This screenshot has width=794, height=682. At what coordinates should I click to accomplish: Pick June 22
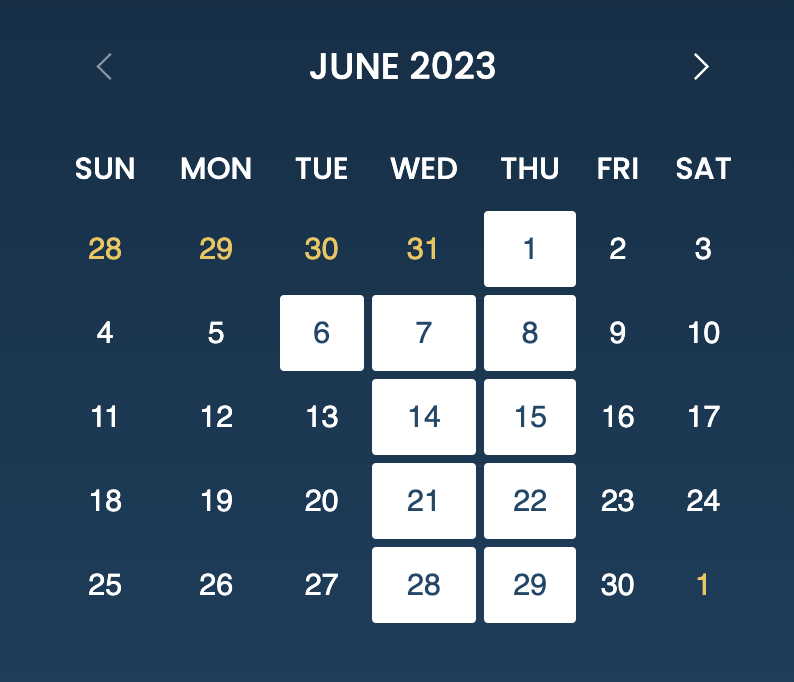coord(529,501)
